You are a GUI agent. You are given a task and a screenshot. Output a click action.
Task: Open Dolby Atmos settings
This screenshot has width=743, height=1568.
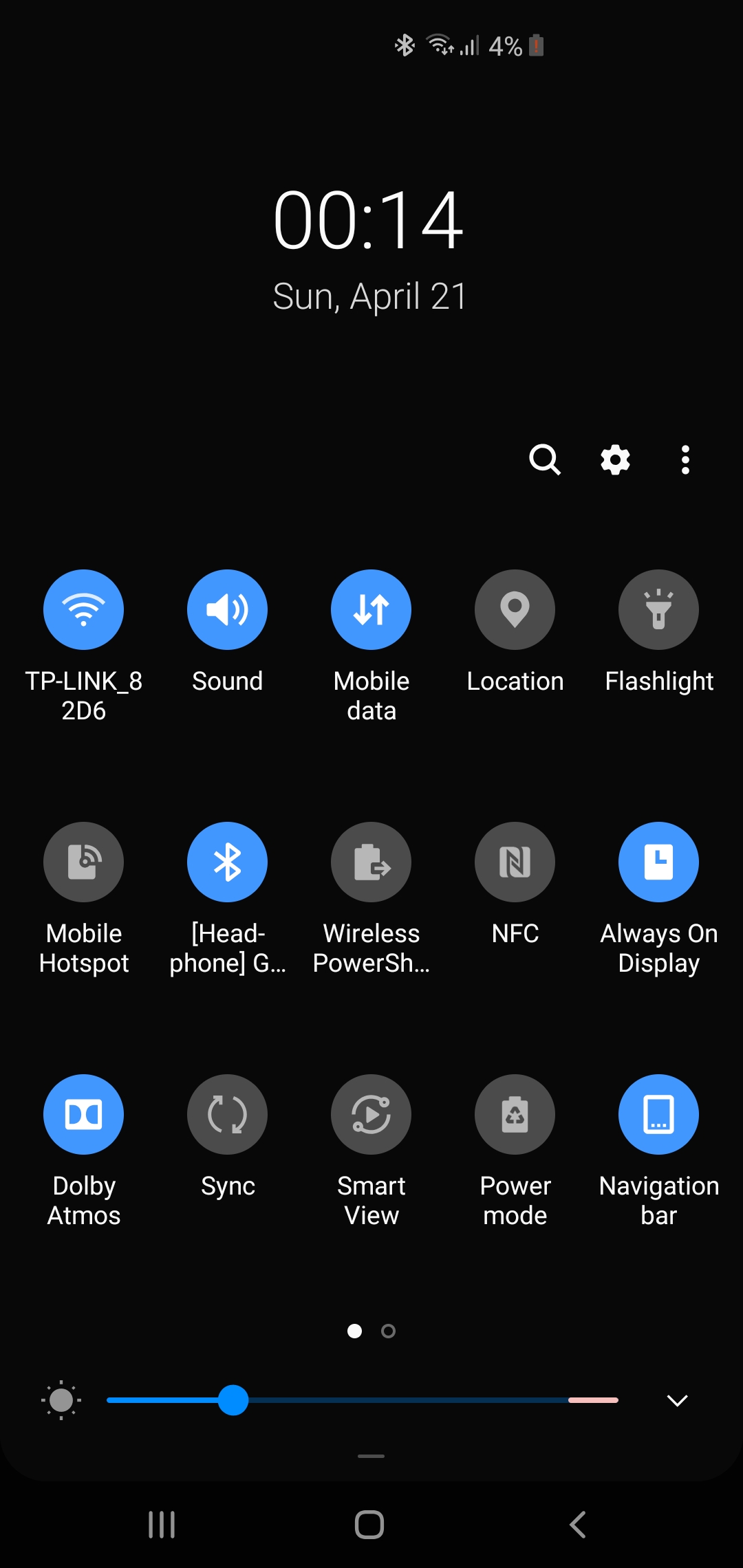[x=83, y=1113]
